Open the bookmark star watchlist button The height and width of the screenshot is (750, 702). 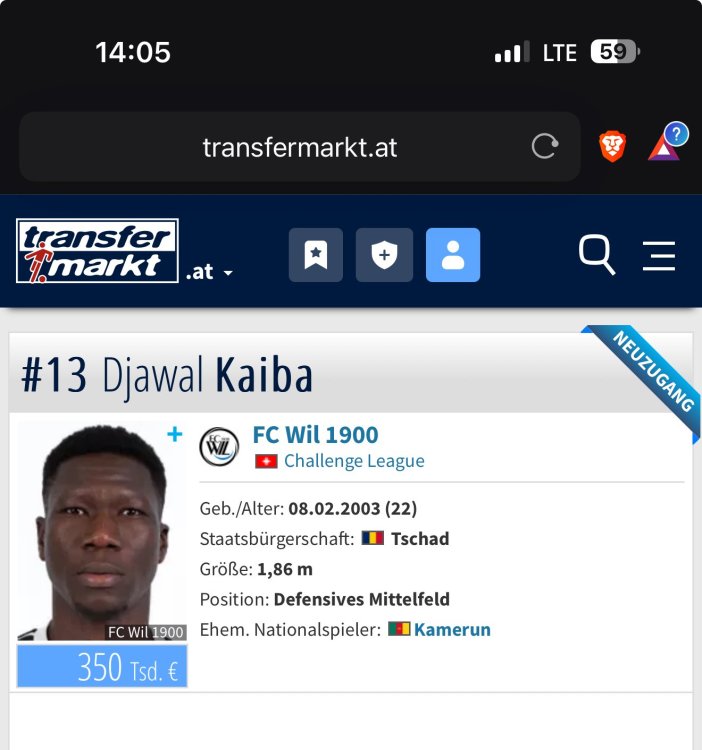(316, 255)
